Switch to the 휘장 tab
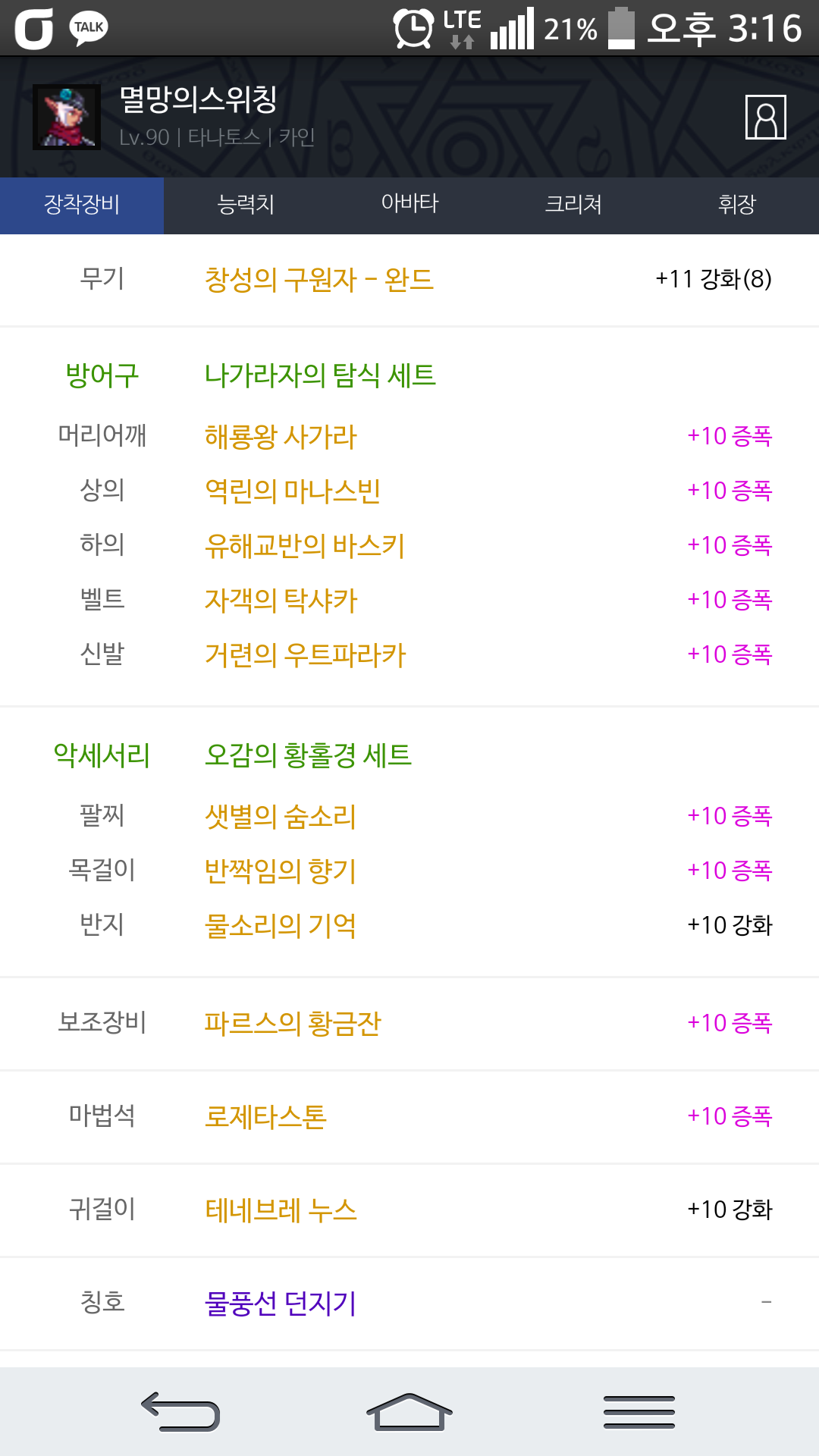 (737, 205)
